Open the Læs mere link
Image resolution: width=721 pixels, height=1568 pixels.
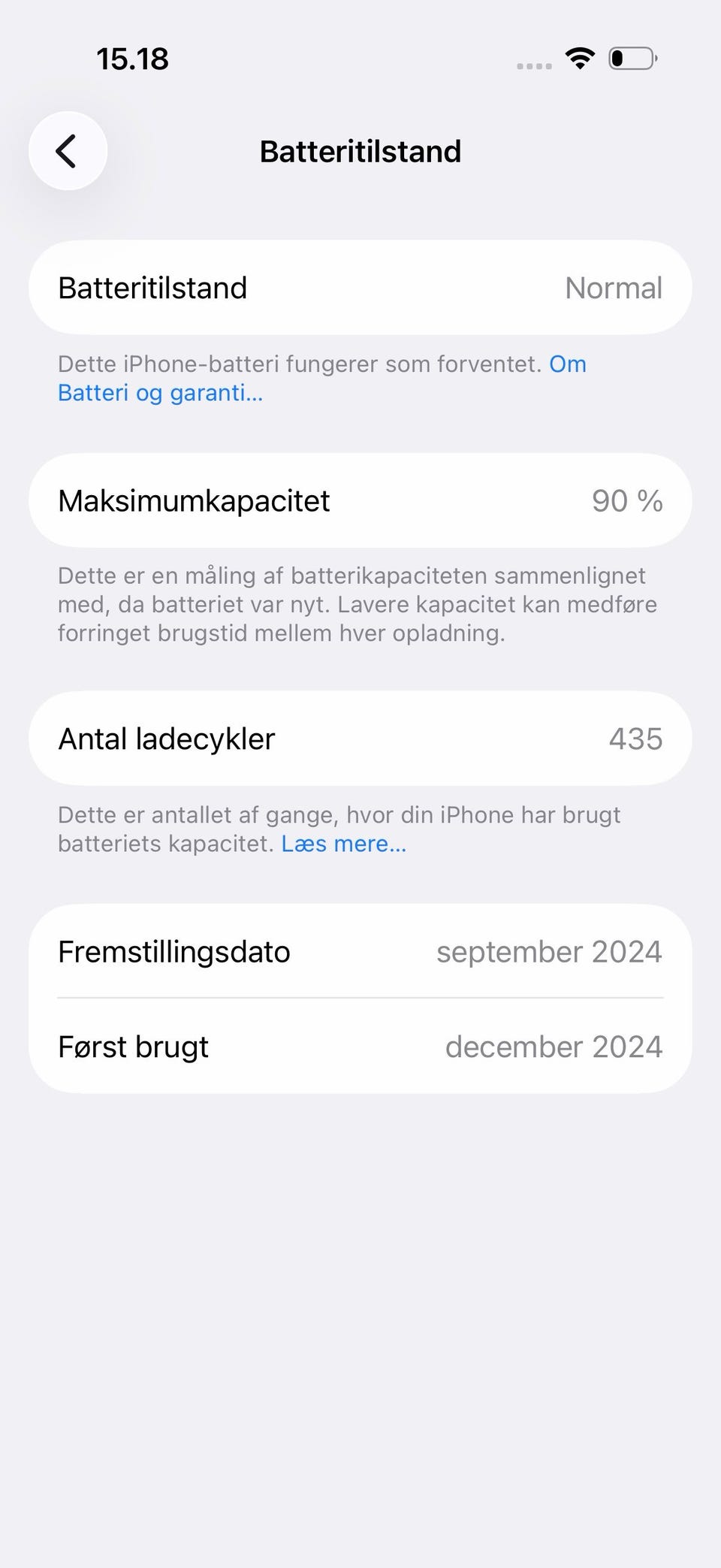click(x=344, y=844)
